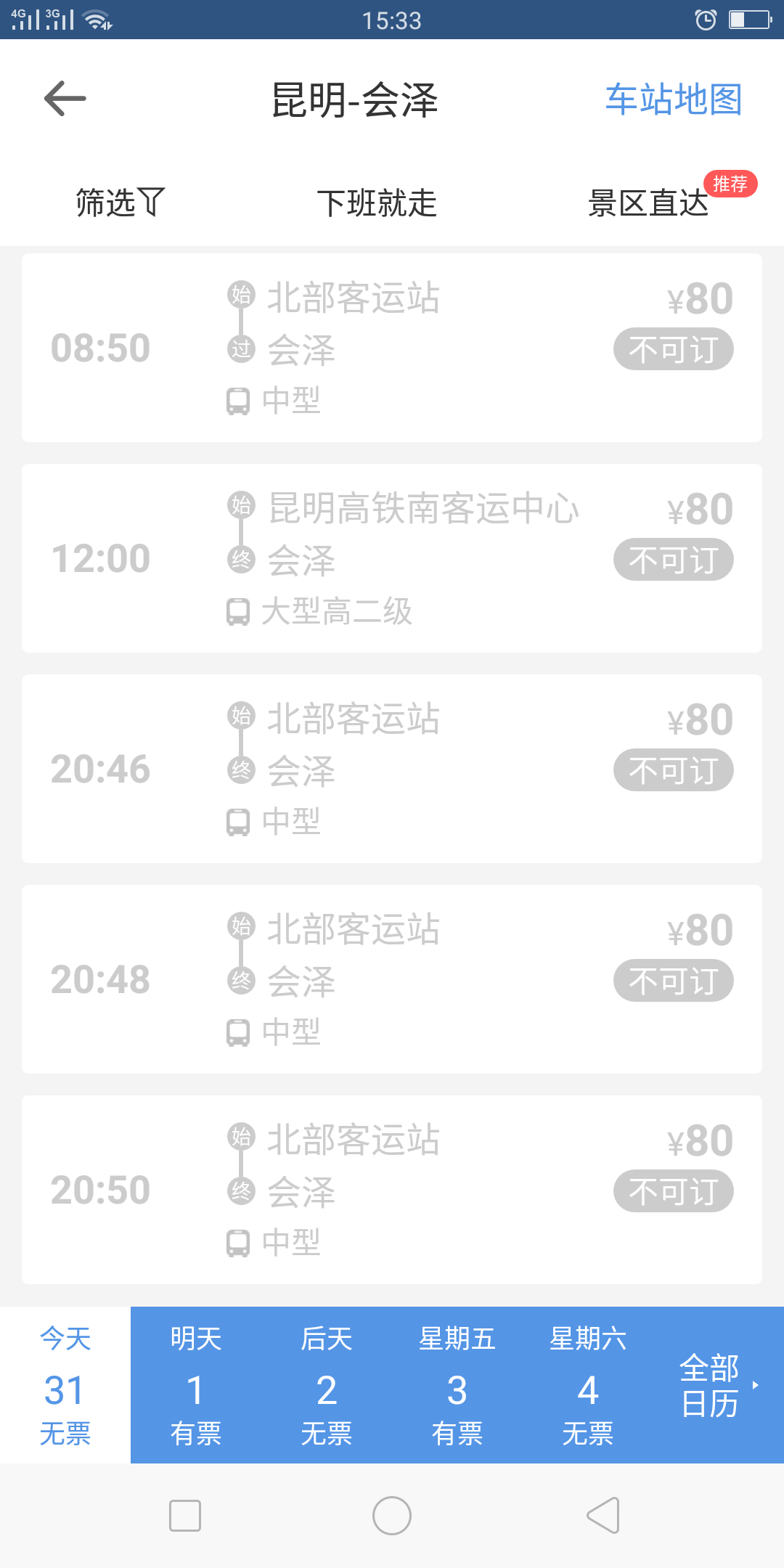
Task: Switch to 后天 2 date
Action: 327,1385
